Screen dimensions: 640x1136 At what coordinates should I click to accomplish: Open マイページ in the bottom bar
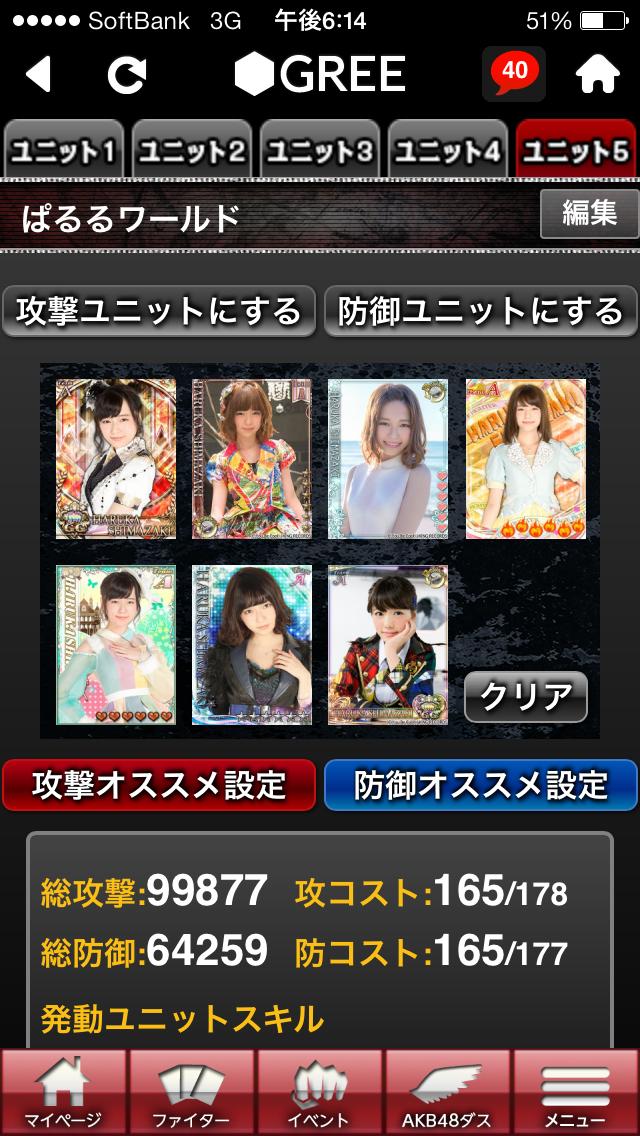[x=63, y=1092]
